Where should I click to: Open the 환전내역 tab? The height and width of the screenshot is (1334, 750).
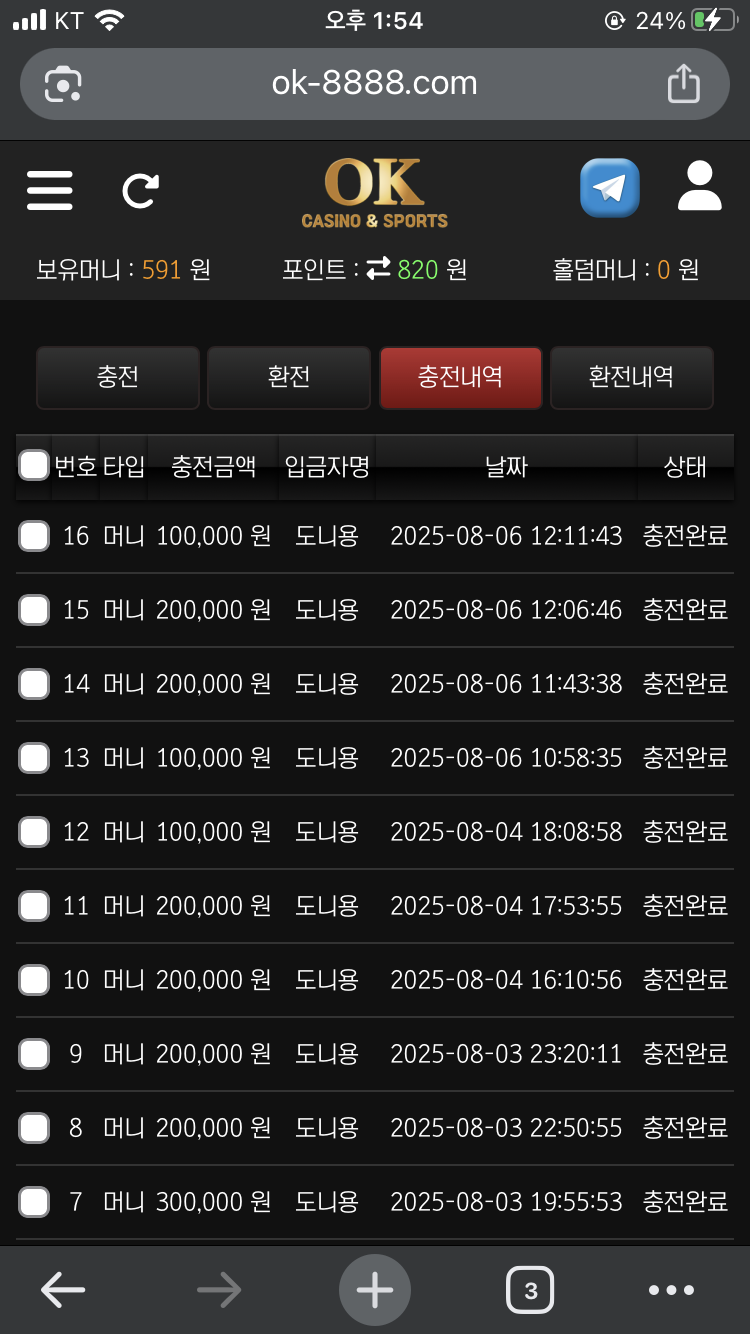click(631, 377)
